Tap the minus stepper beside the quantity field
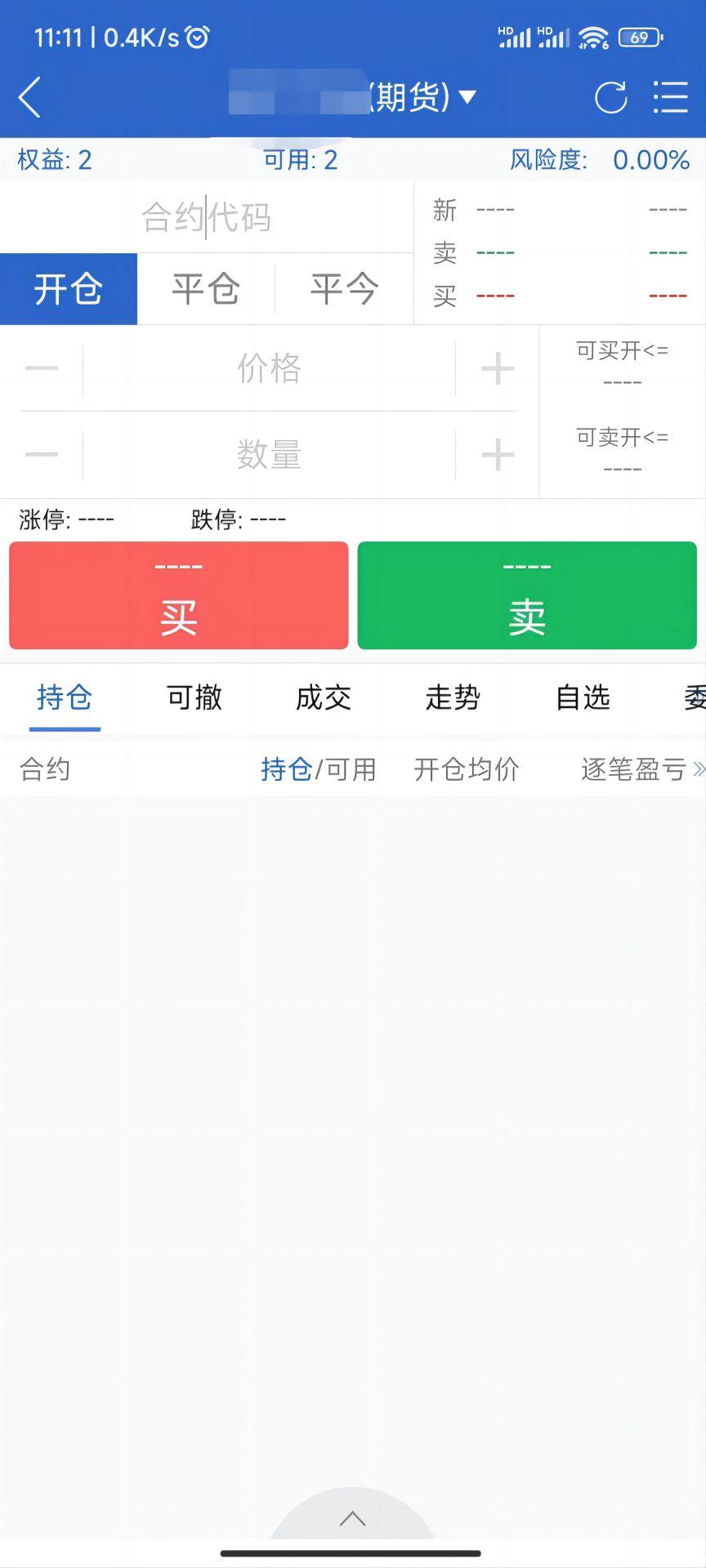This screenshot has height=1568, width=706. 42,453
